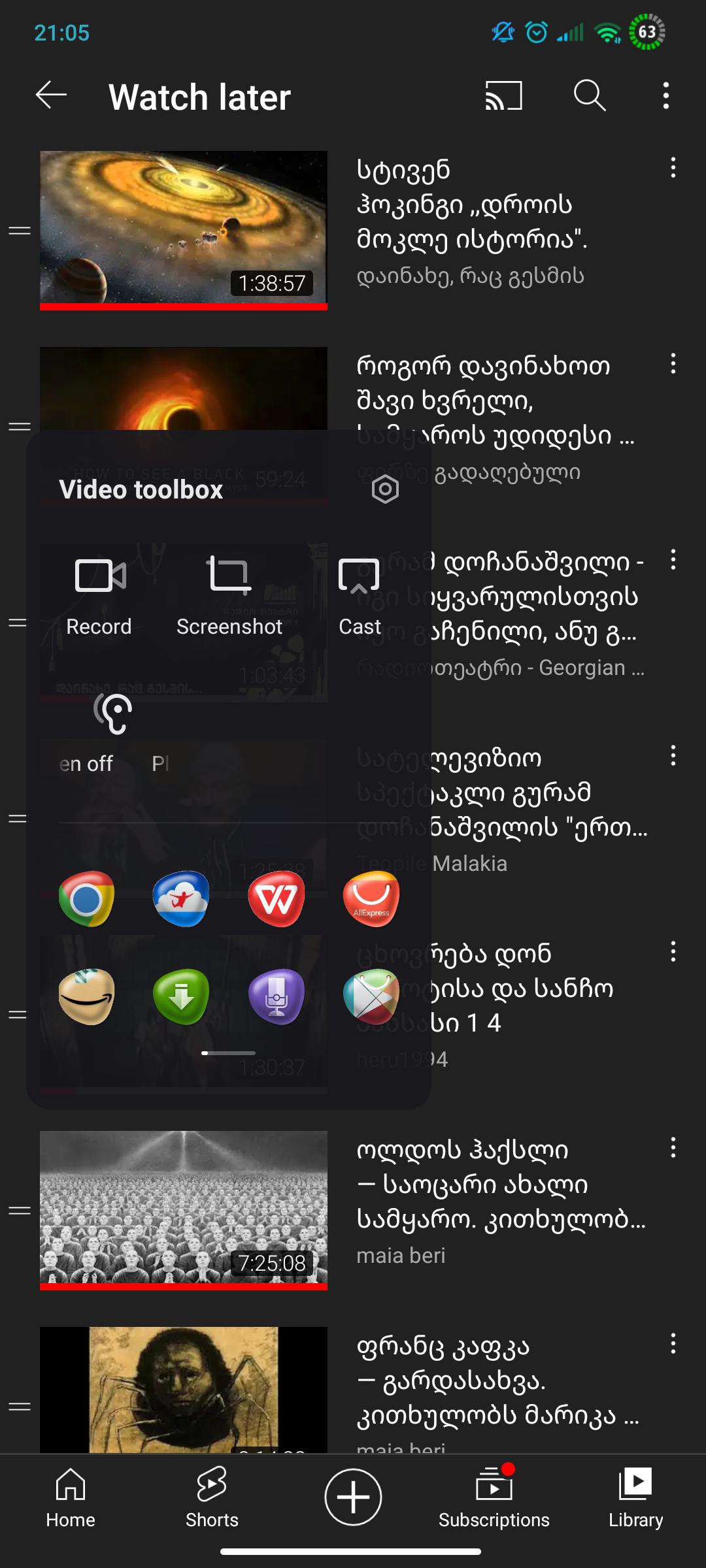Tap the create plus button

click(353, 1497)
